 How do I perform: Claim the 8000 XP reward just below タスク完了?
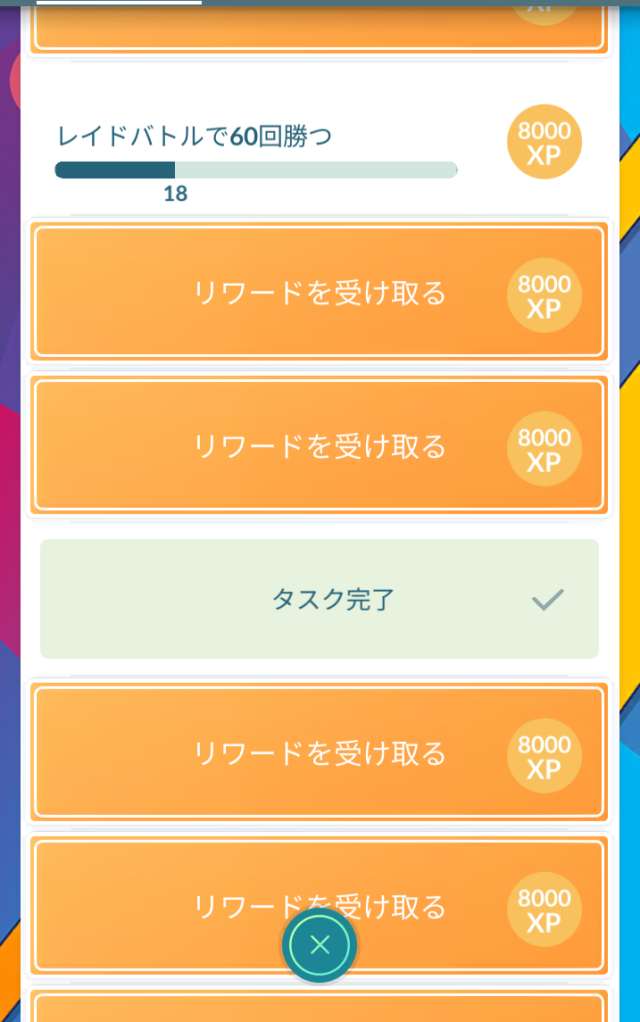click(319, 752)
